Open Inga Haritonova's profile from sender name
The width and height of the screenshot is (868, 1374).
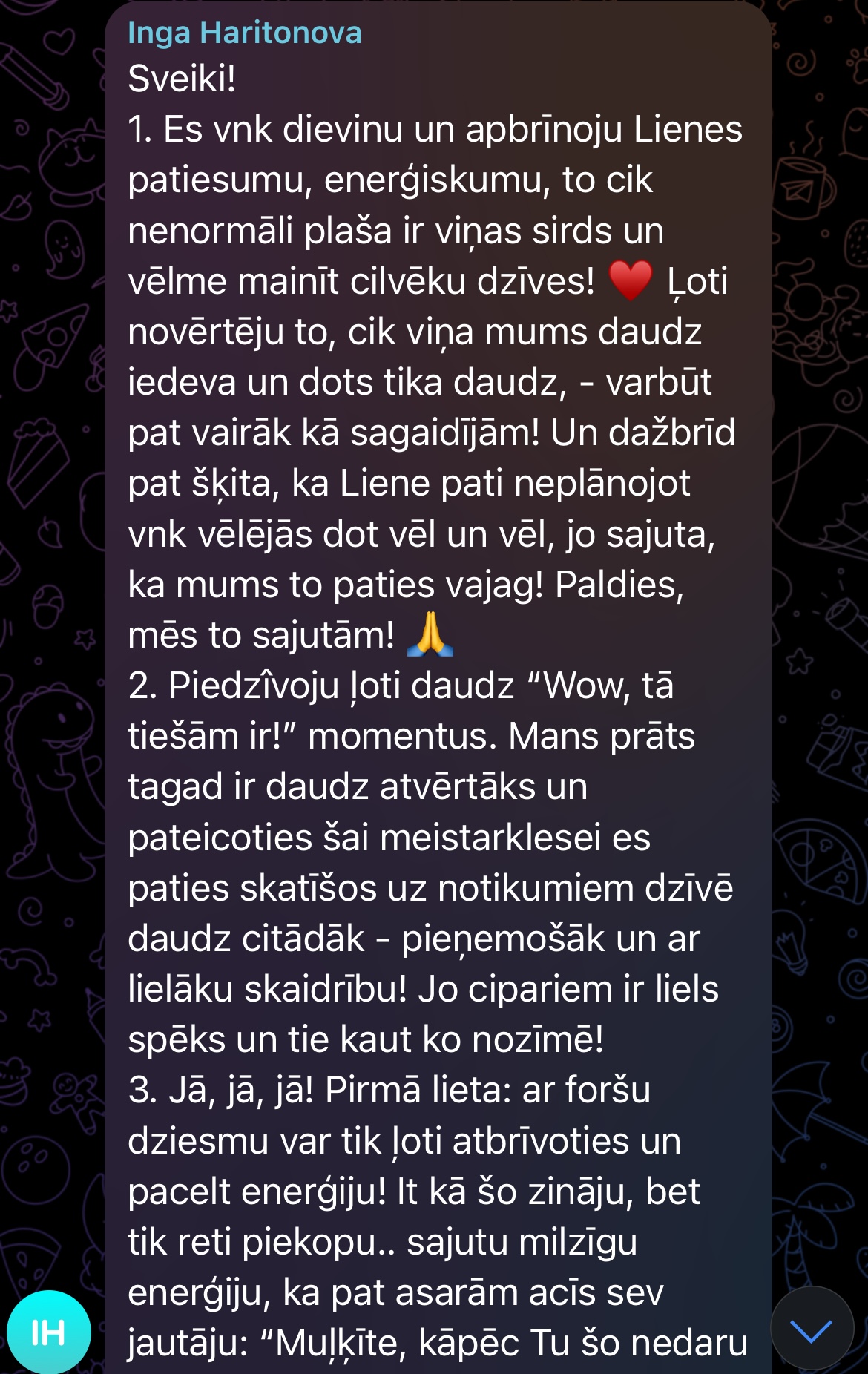[x=244, y=33]
